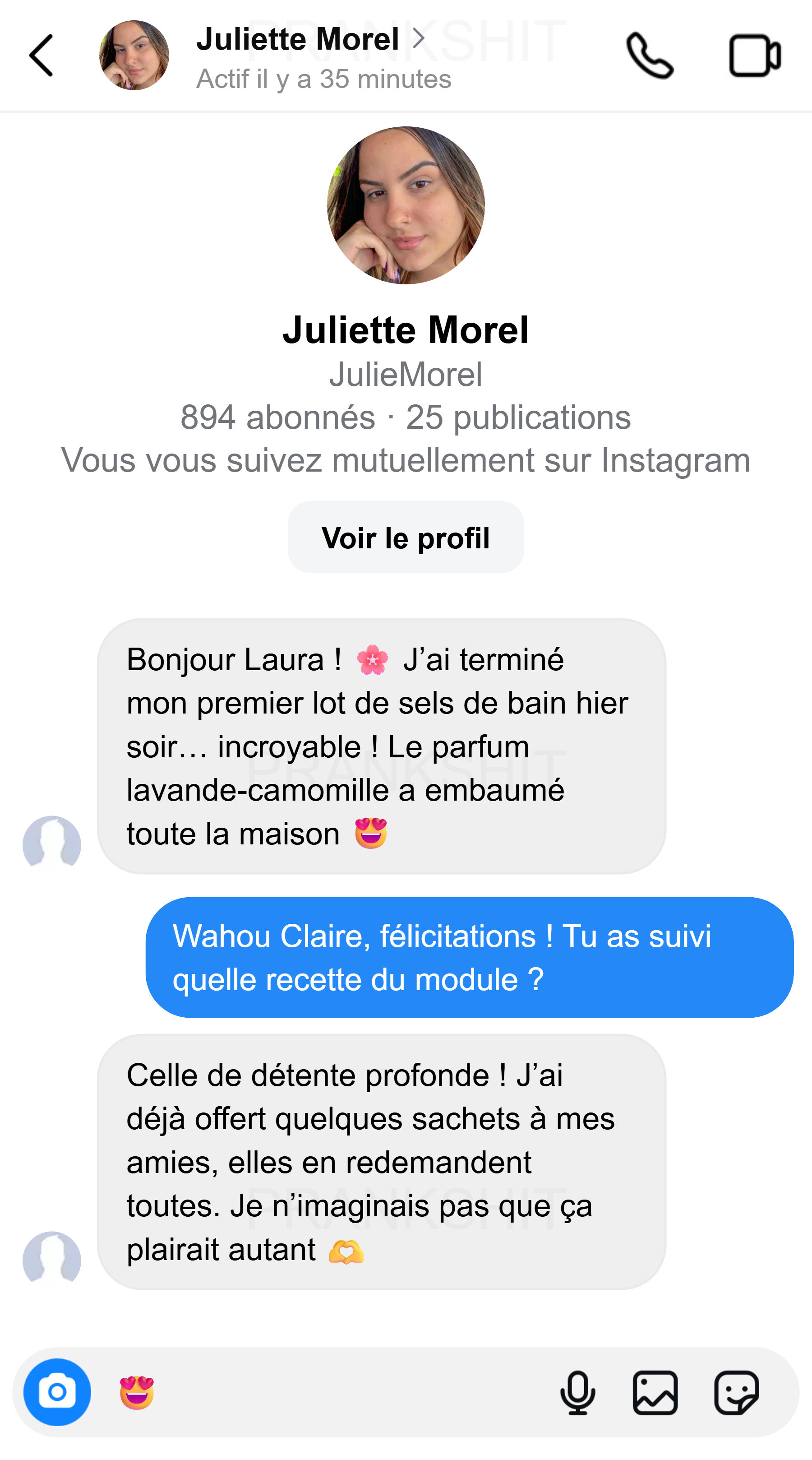Start a video call with Juliette Morel
This screenshot has width=812, height=1460.
[754, 56]
